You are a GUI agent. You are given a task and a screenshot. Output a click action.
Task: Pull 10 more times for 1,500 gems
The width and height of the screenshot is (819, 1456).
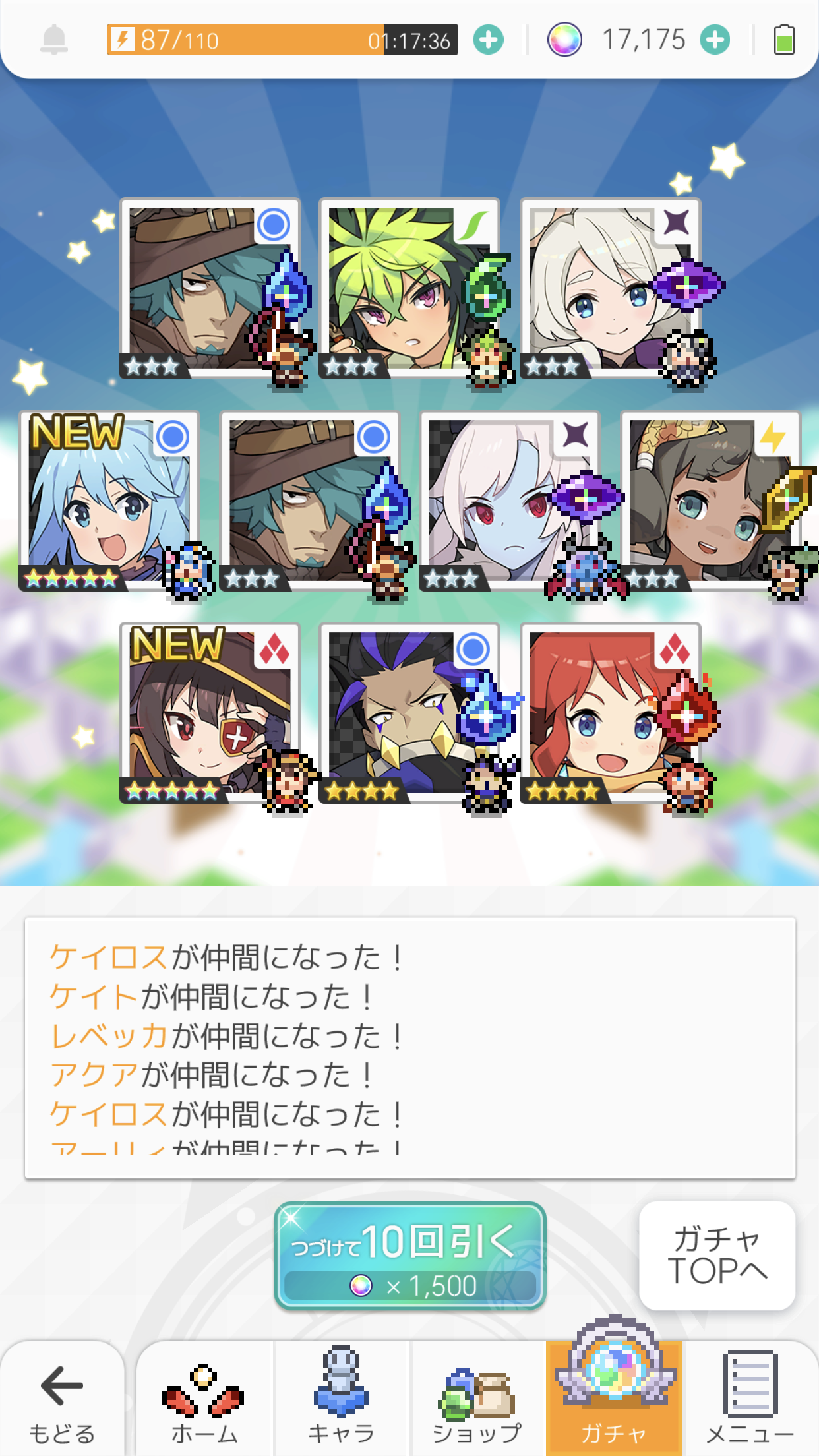410,1256
